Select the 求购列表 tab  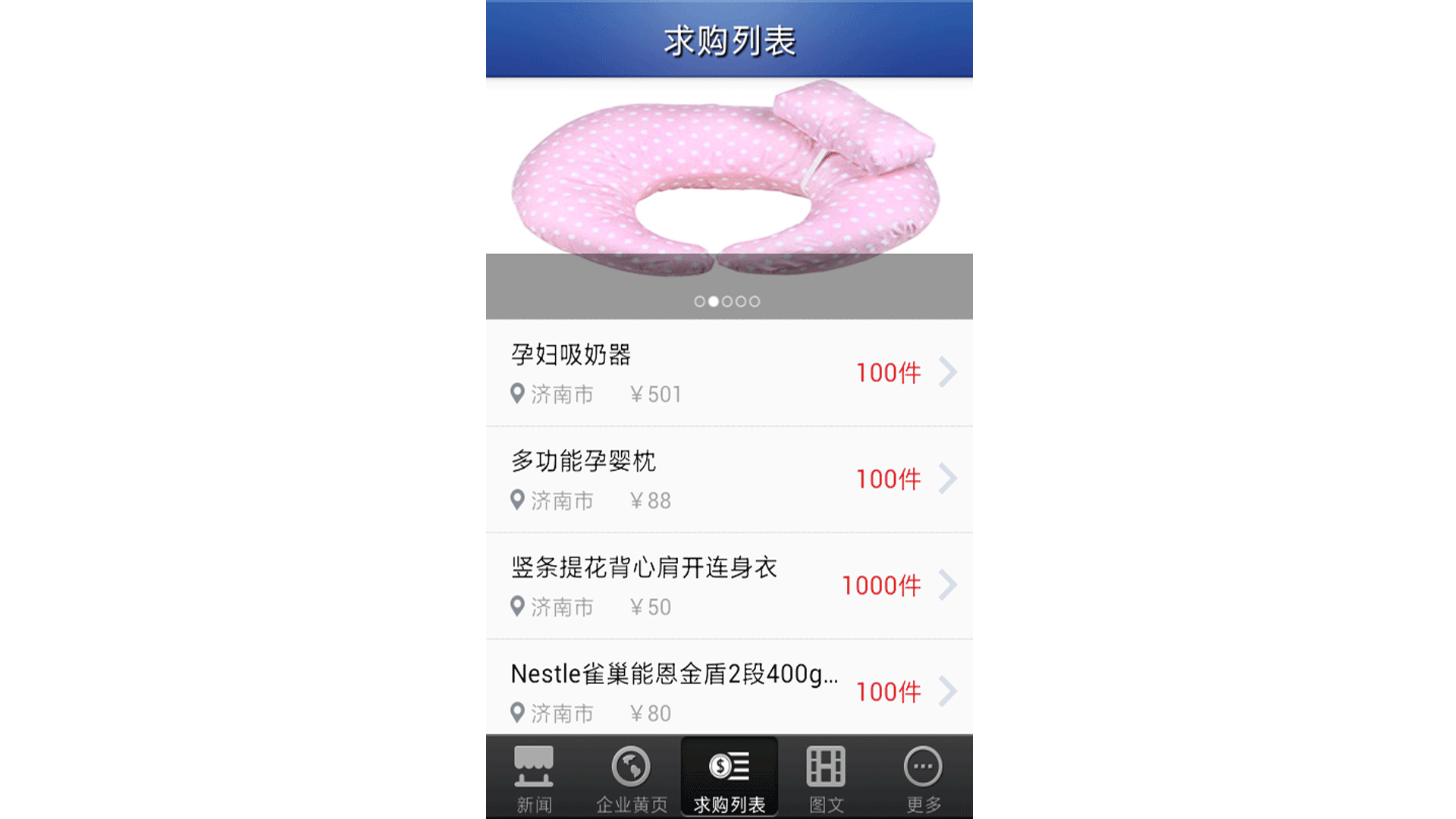729,777
